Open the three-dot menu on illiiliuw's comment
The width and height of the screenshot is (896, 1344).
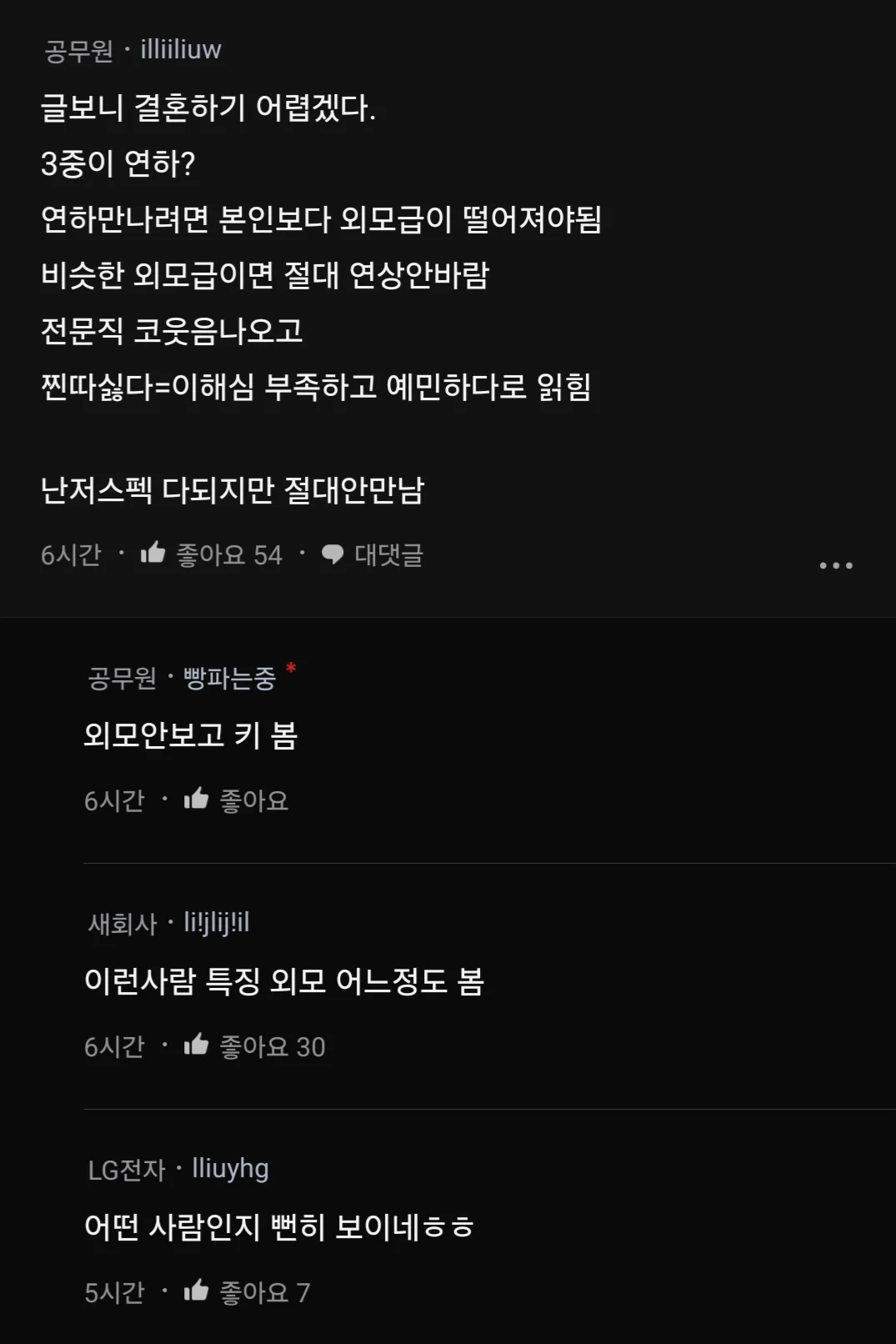tap(835, 565)
